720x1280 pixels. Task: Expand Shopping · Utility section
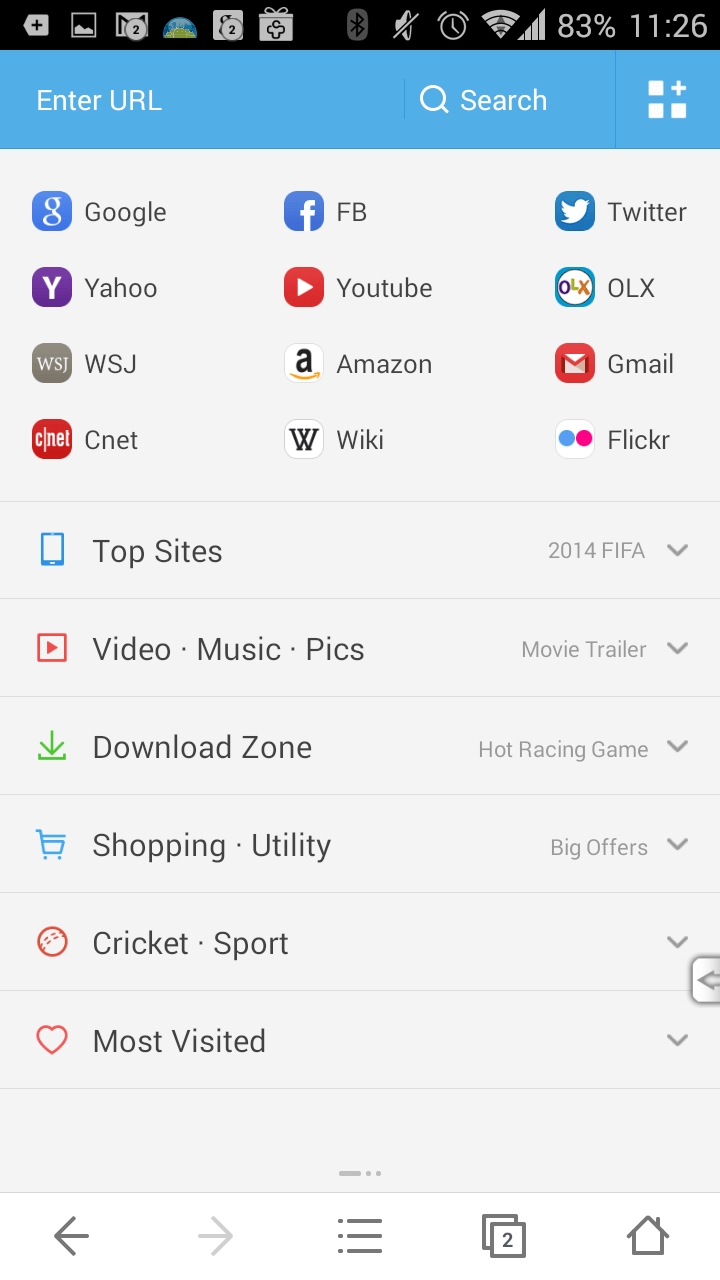click(360, 844)
